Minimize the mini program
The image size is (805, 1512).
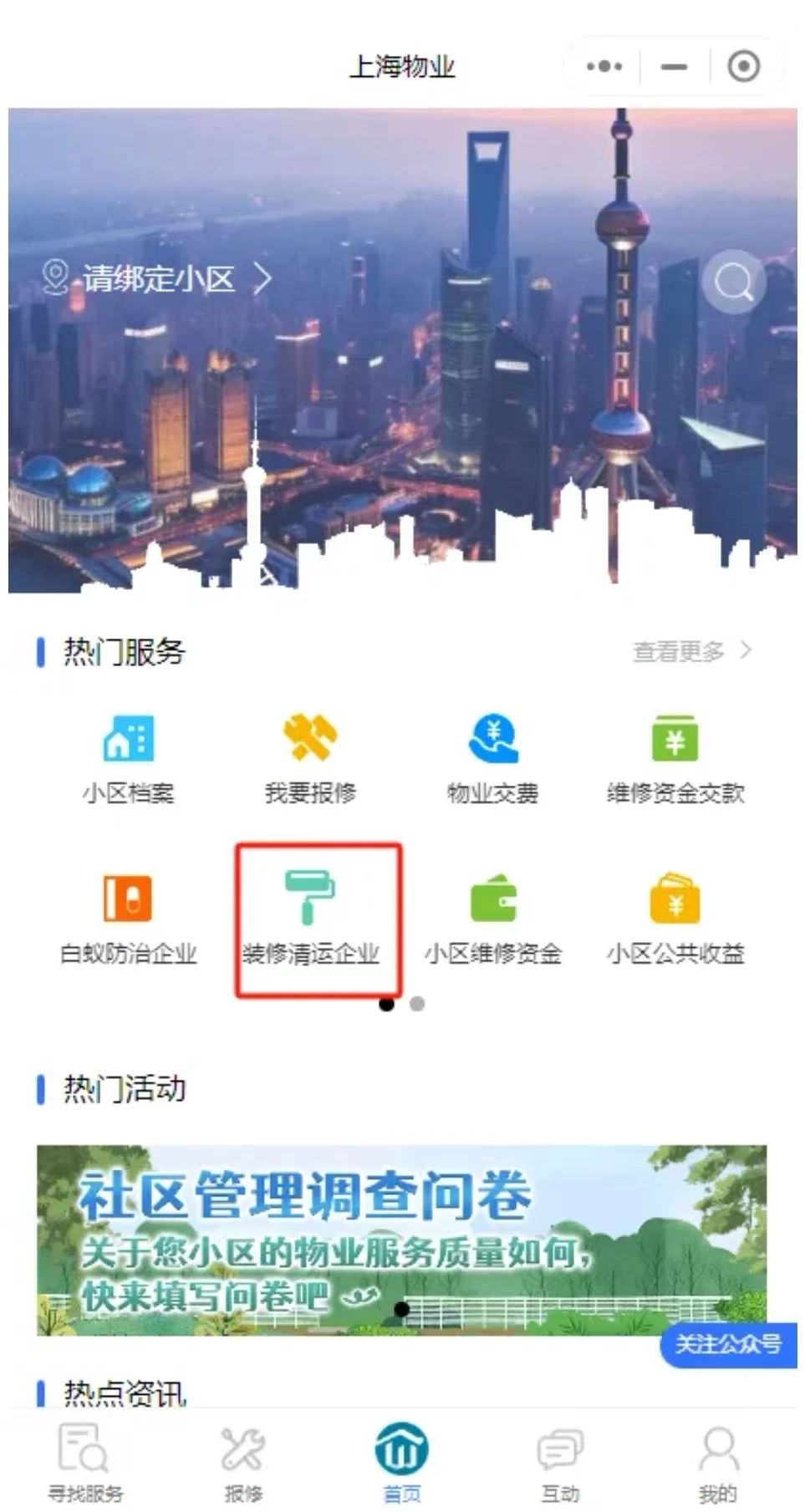click(x=674, y=66)
